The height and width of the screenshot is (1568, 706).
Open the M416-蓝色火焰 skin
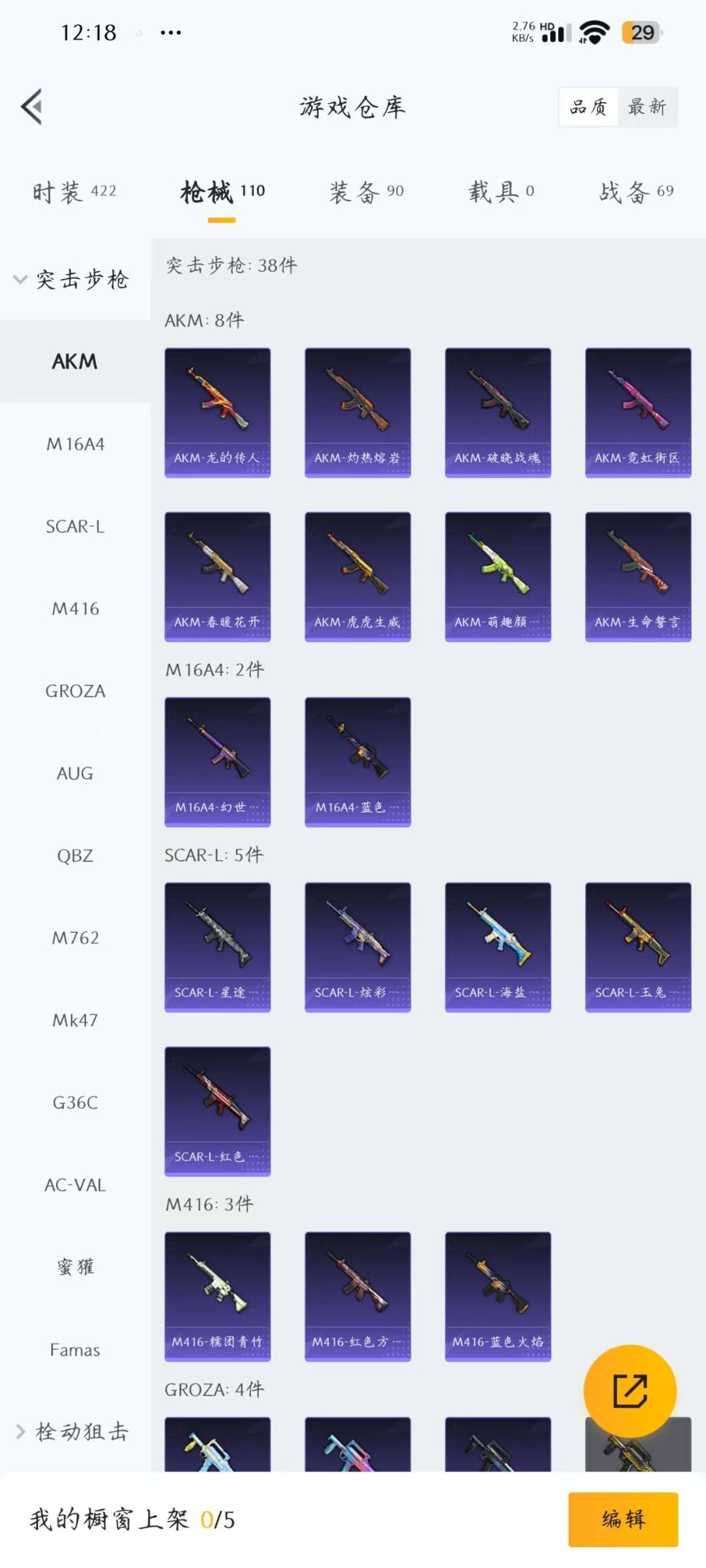[498, 1296]
